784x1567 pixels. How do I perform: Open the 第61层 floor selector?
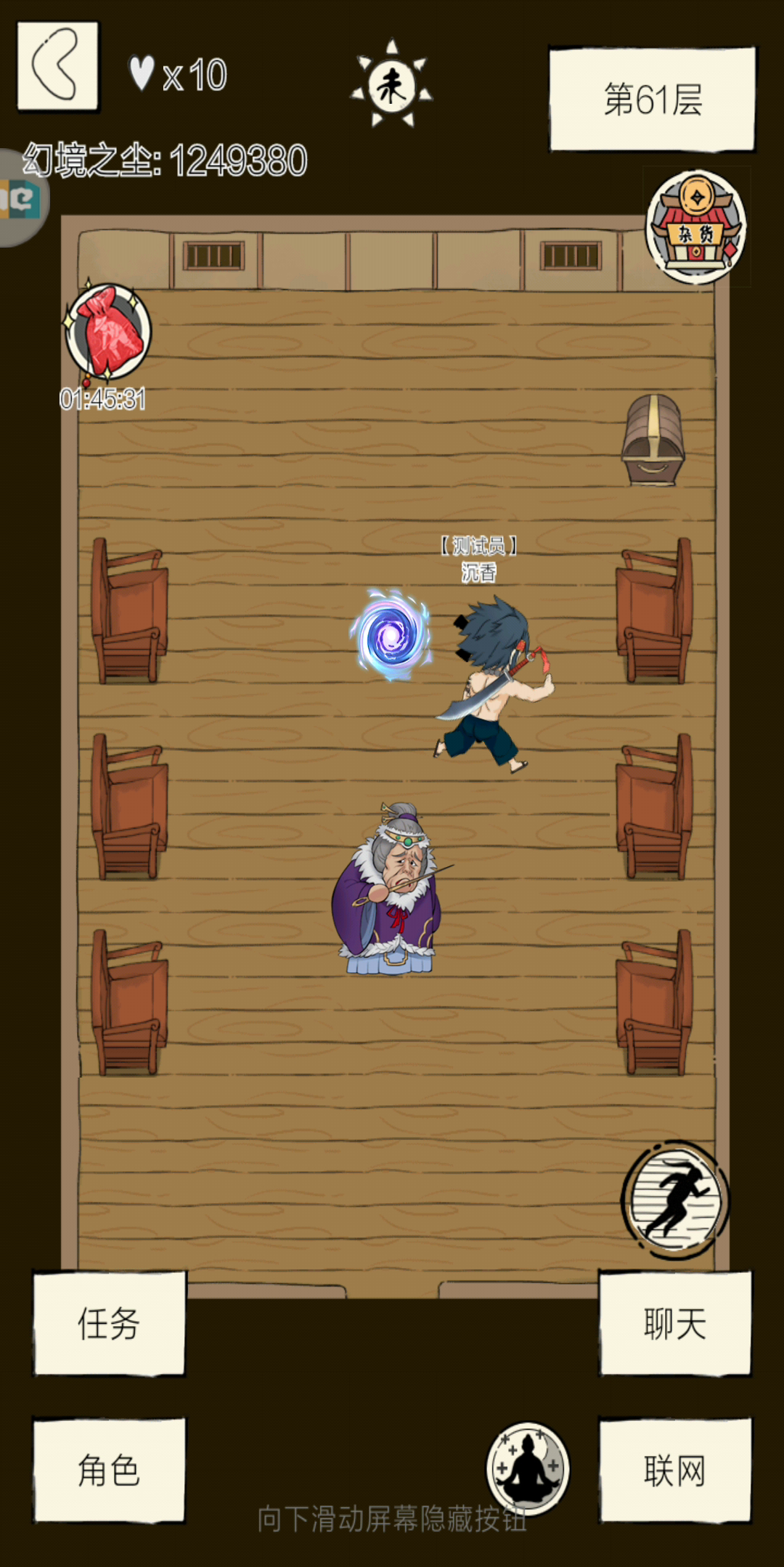tap(652, 99)
